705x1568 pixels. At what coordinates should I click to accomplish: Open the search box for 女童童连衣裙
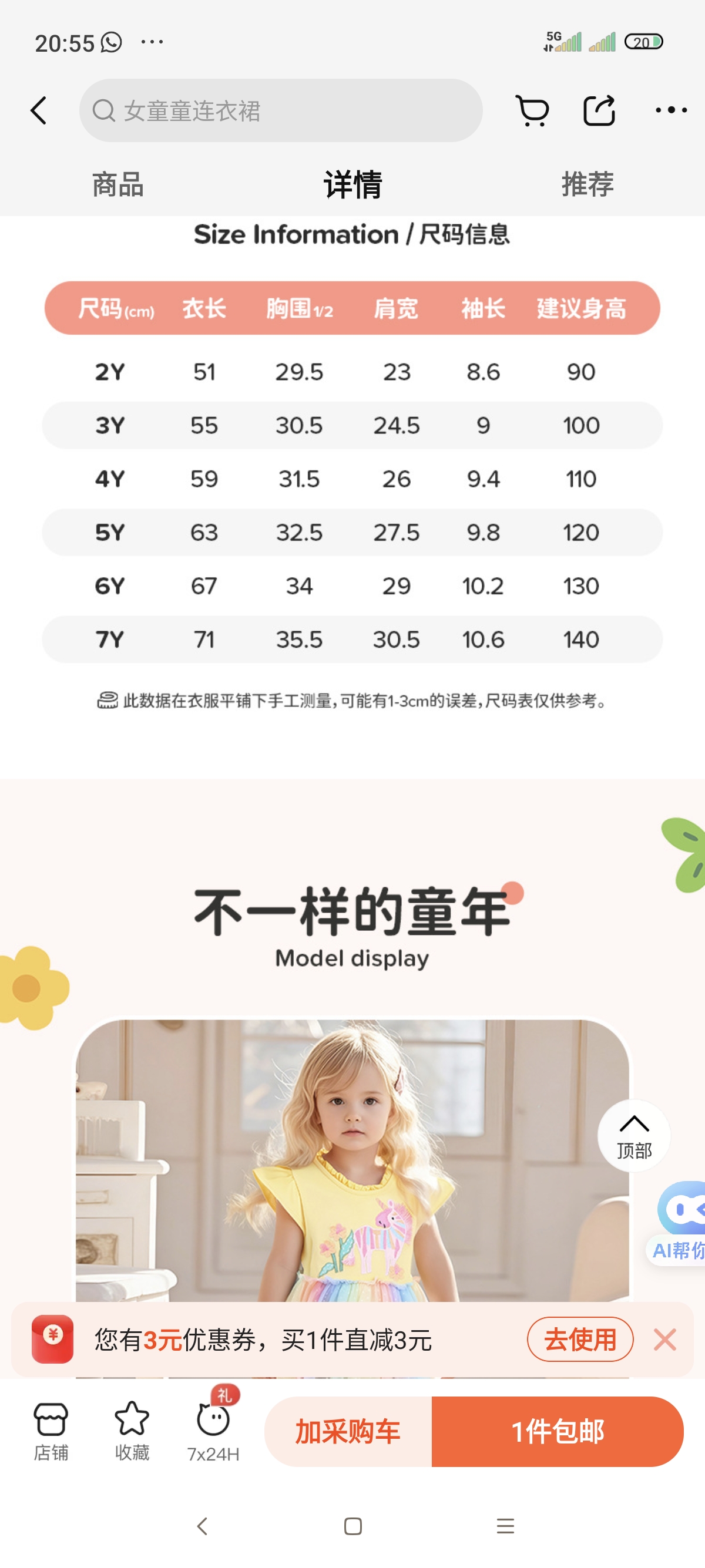coord(281,111)
